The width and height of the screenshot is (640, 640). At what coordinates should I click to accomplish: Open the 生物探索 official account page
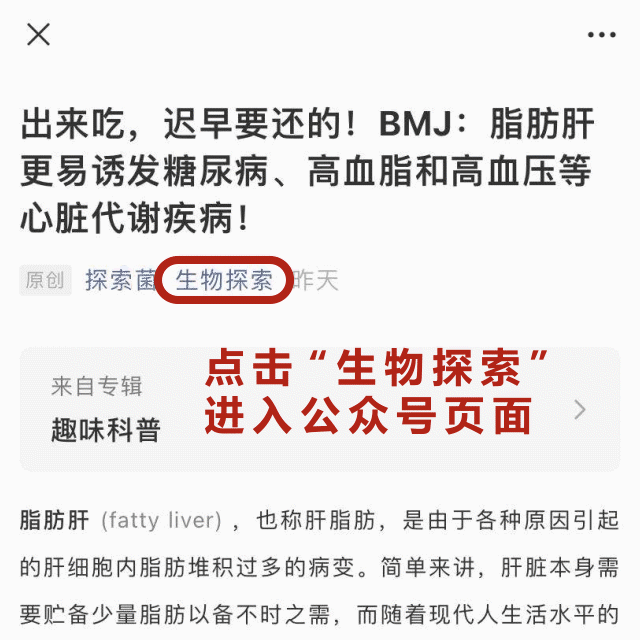(x=224, y=281)
